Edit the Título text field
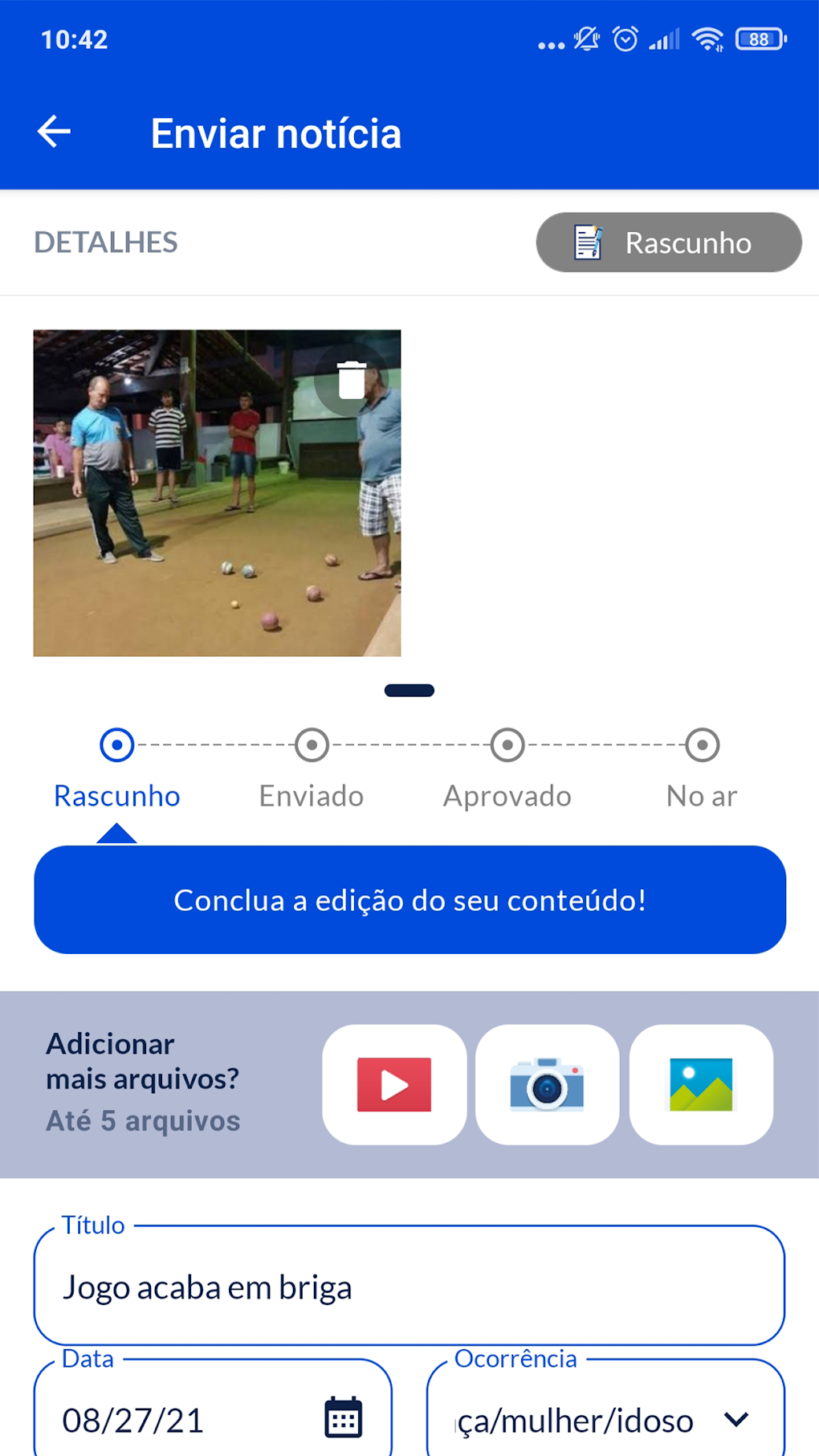The width and height of the screenshot is (819, 1456). pyautogui.click(x=409, y=1287)
